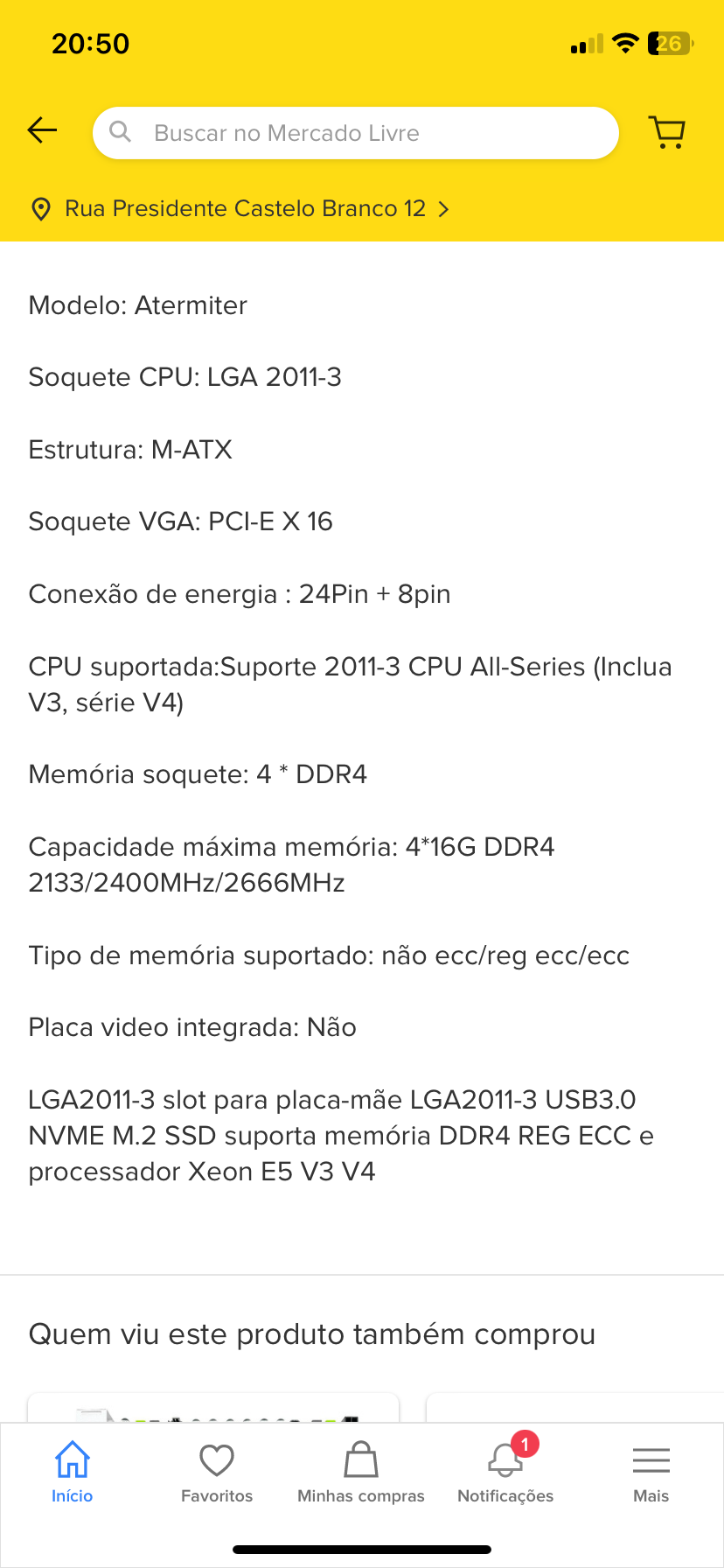Open the shopping cart
This screenshot has height=1568, width=724.
pos(668,132)
